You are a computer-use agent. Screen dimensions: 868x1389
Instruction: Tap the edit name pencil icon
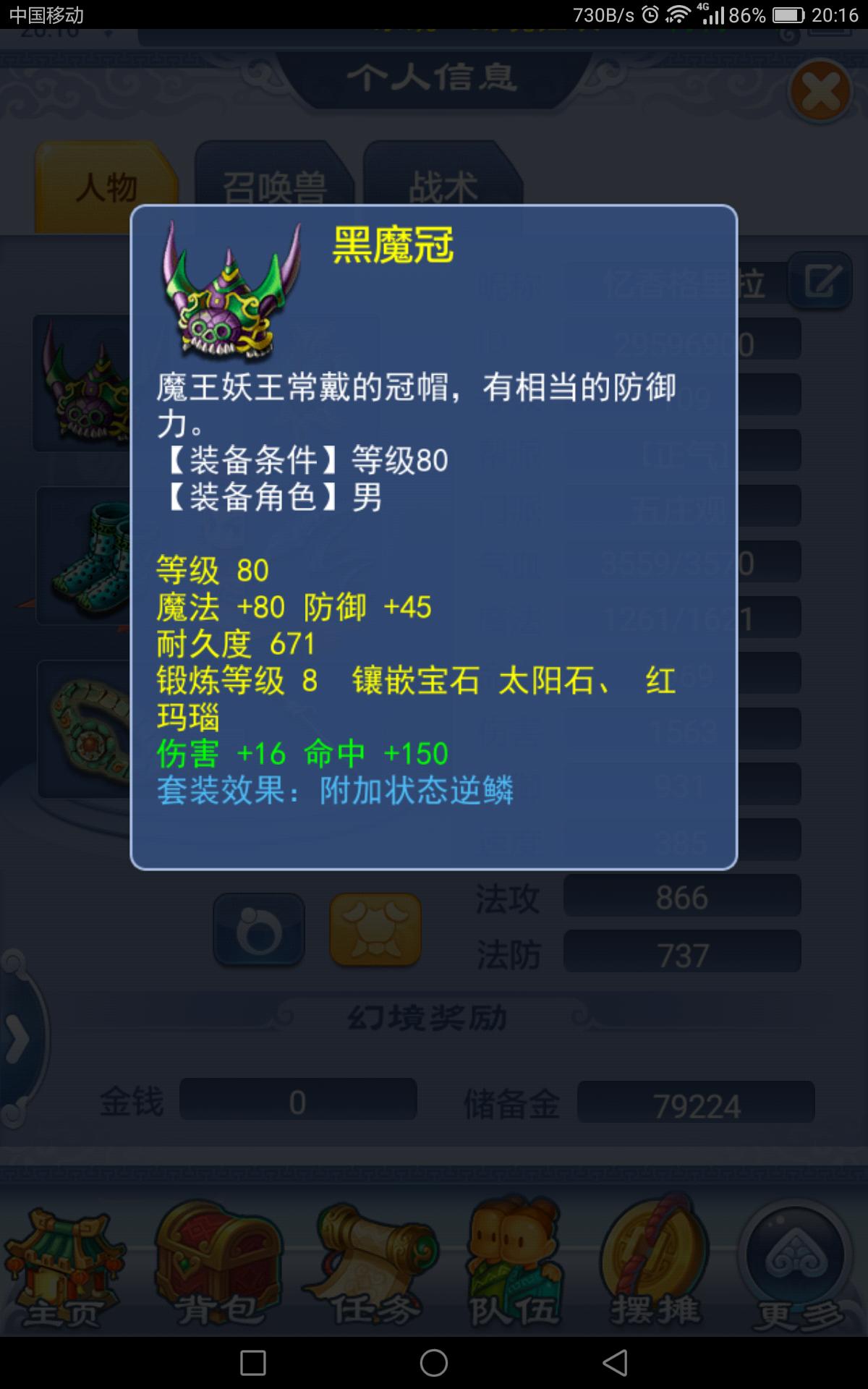(x=821, y=281)
